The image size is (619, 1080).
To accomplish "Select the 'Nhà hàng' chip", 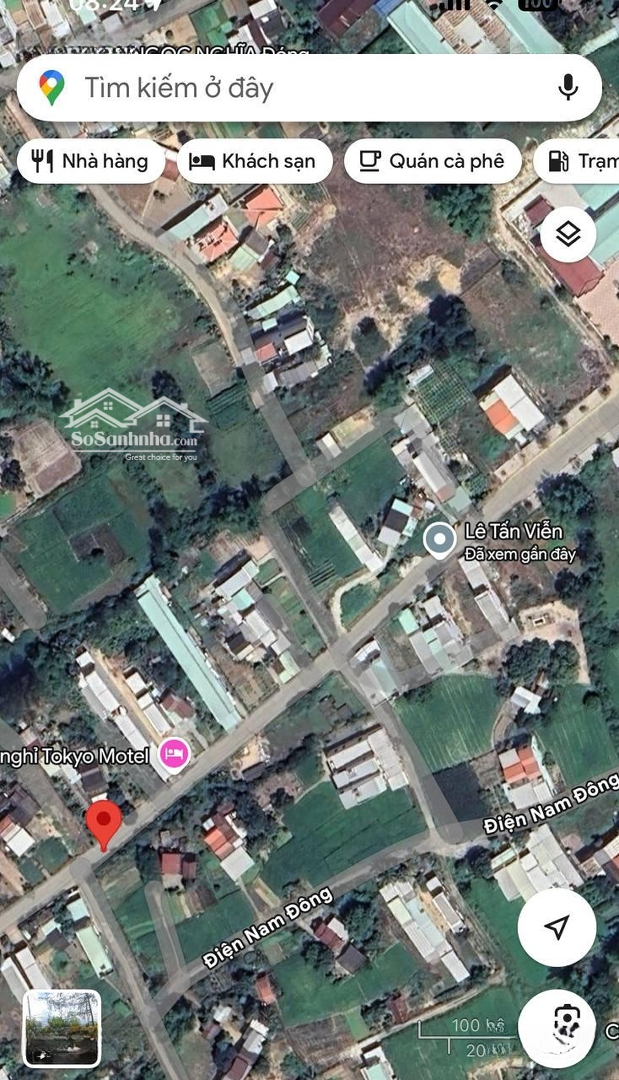I will [x=90, y=161].
